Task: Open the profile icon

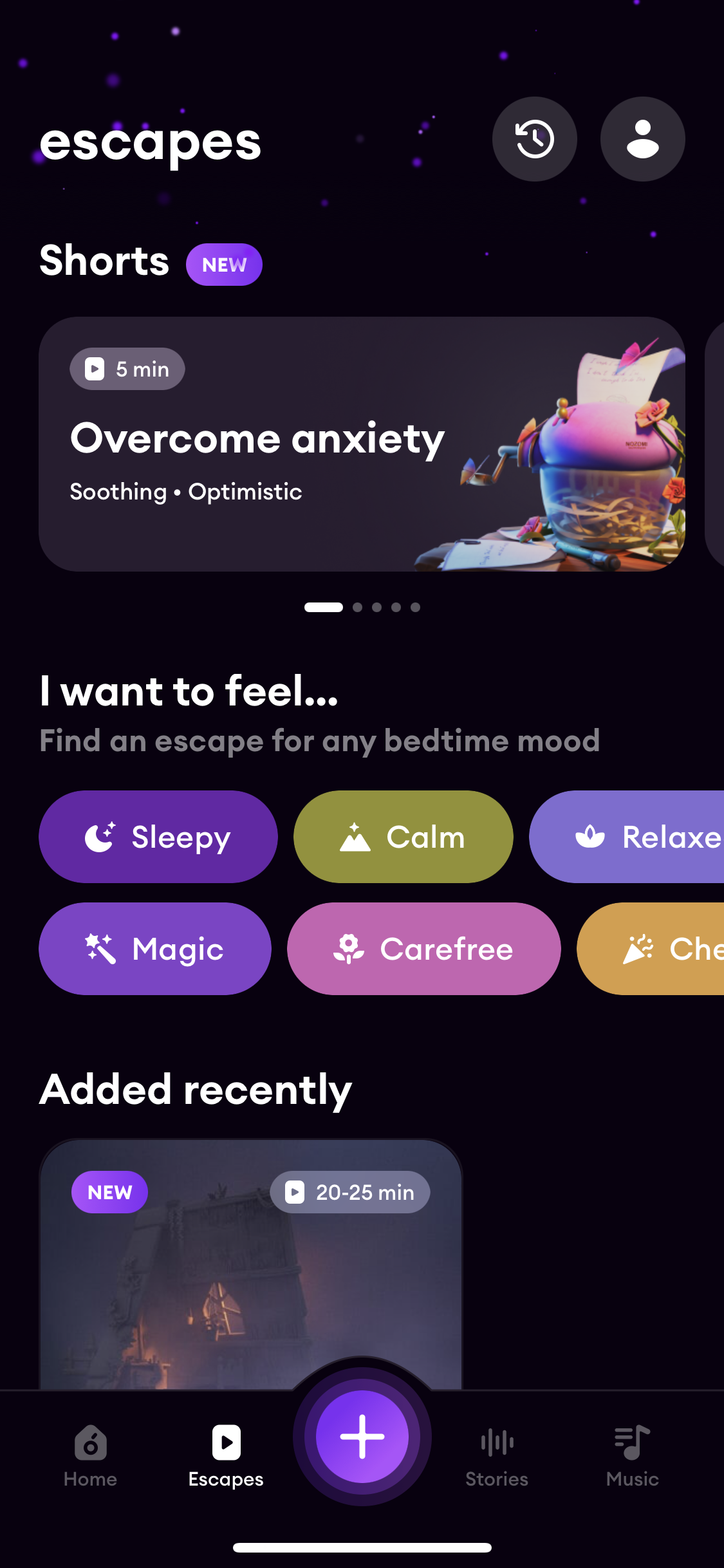Action: pyautogui.click(x=642, y=139)
